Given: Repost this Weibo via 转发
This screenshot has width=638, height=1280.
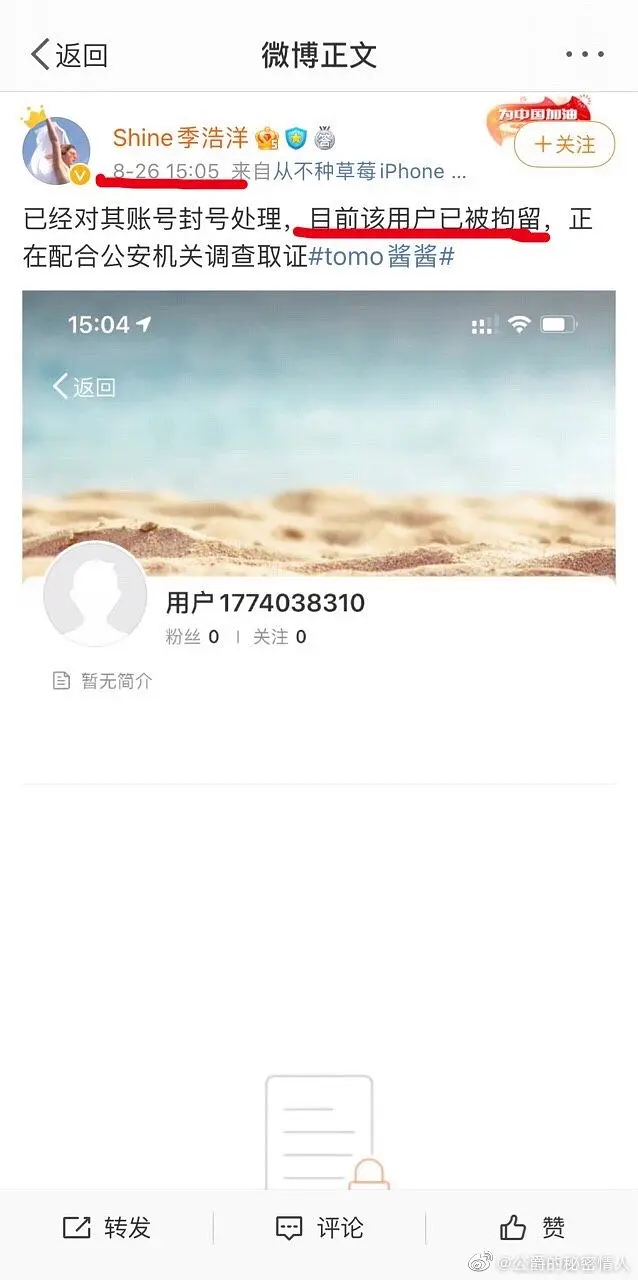Looking at the screenshot, I should (107, 1228).
